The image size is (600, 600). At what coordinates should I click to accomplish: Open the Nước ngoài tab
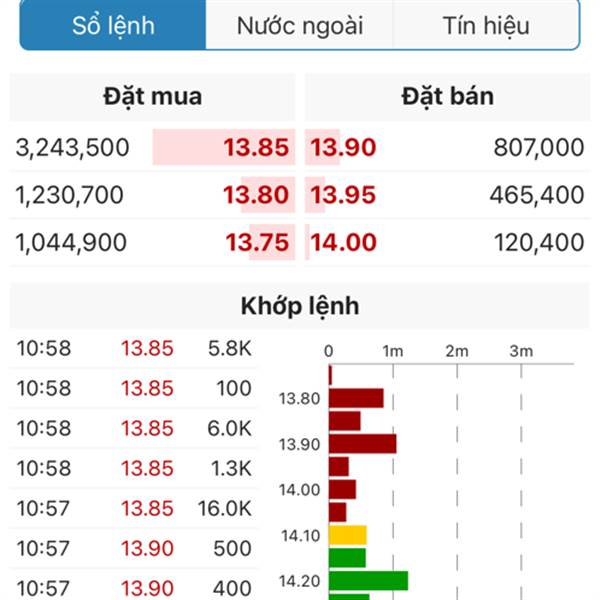[x=299, y=25]
